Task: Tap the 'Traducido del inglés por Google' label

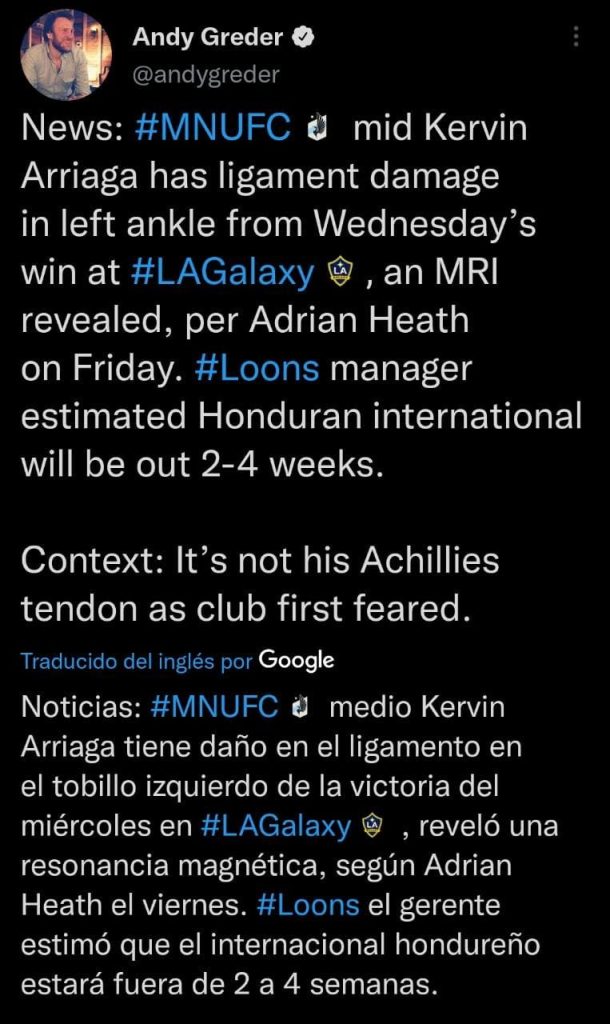Action: point(177,660)
